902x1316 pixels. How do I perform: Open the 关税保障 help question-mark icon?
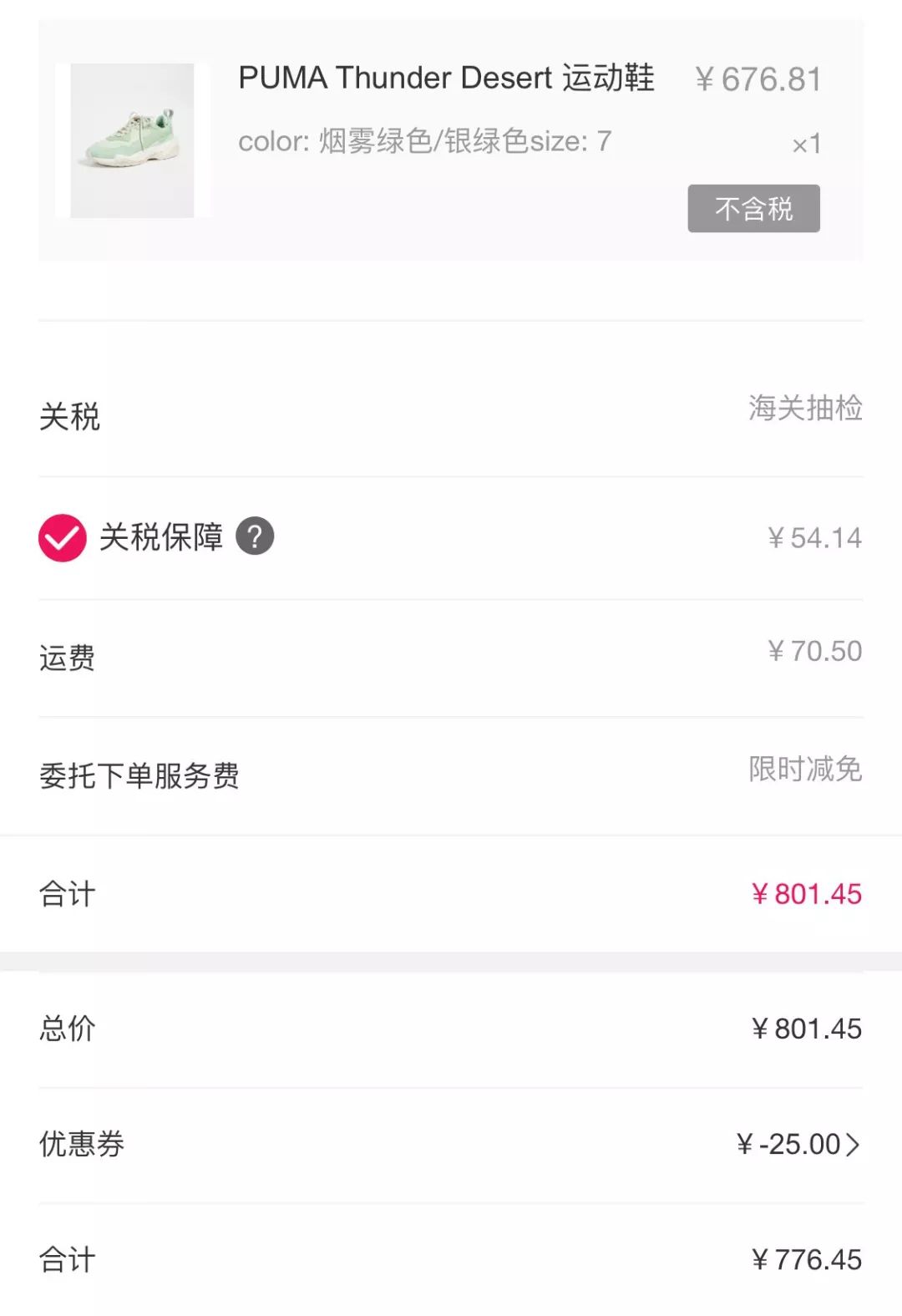256,537
